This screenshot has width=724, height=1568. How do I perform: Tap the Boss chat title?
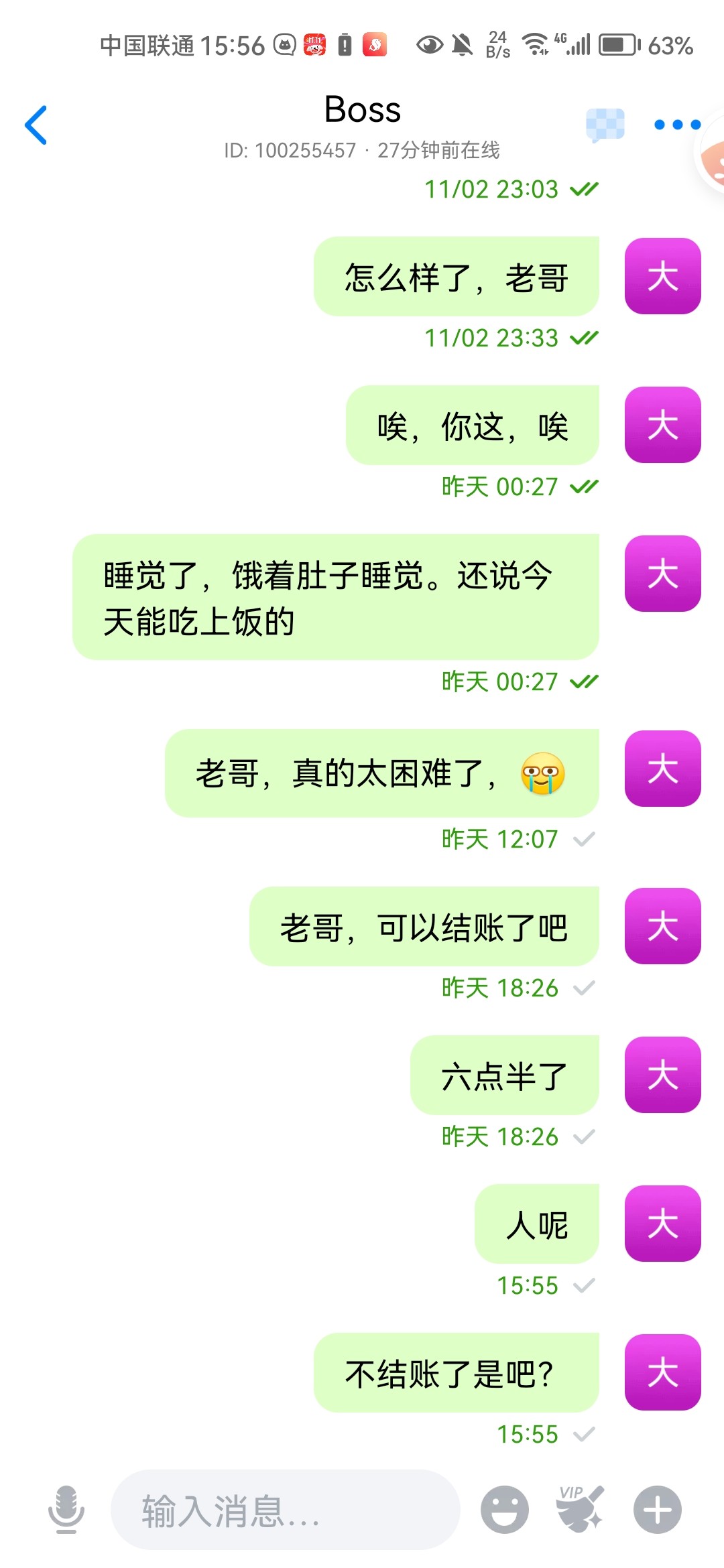tap(362, 109)
